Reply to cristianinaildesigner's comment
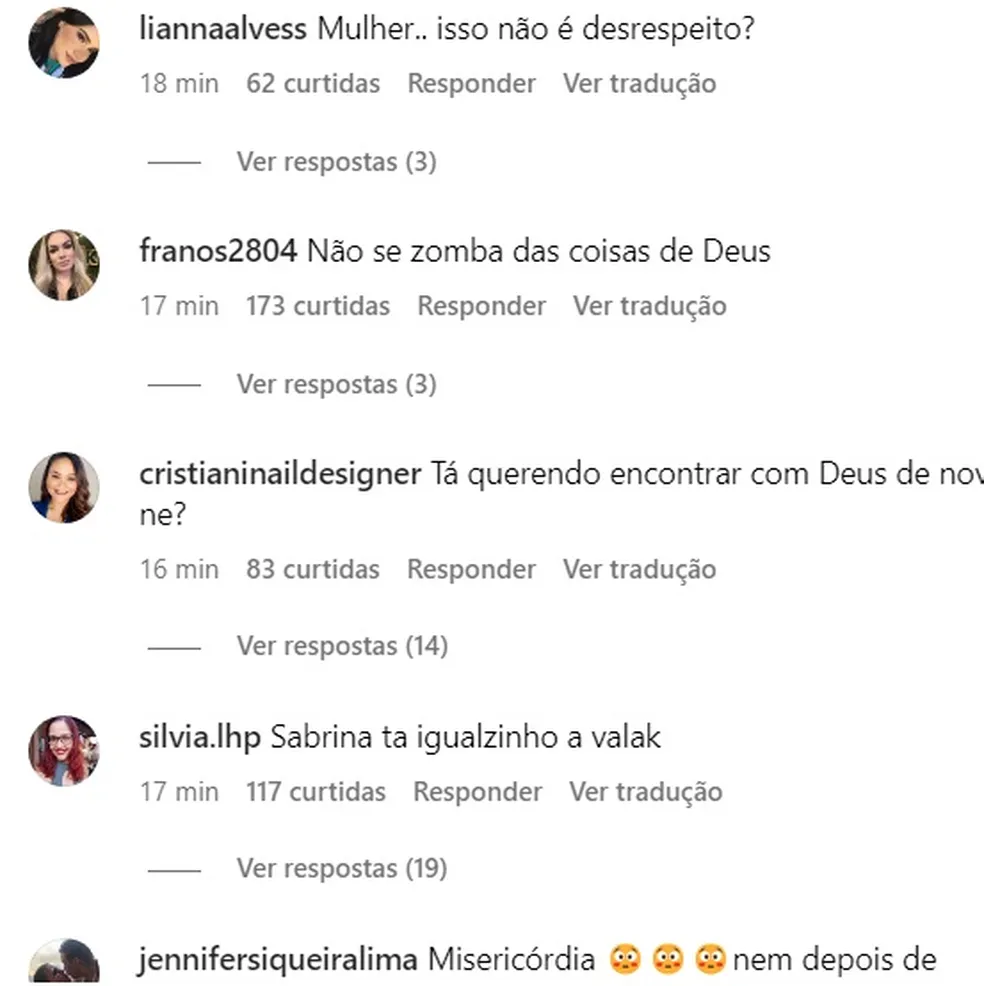The height and width of the screenshot is (986, 984). pos(471,569)
